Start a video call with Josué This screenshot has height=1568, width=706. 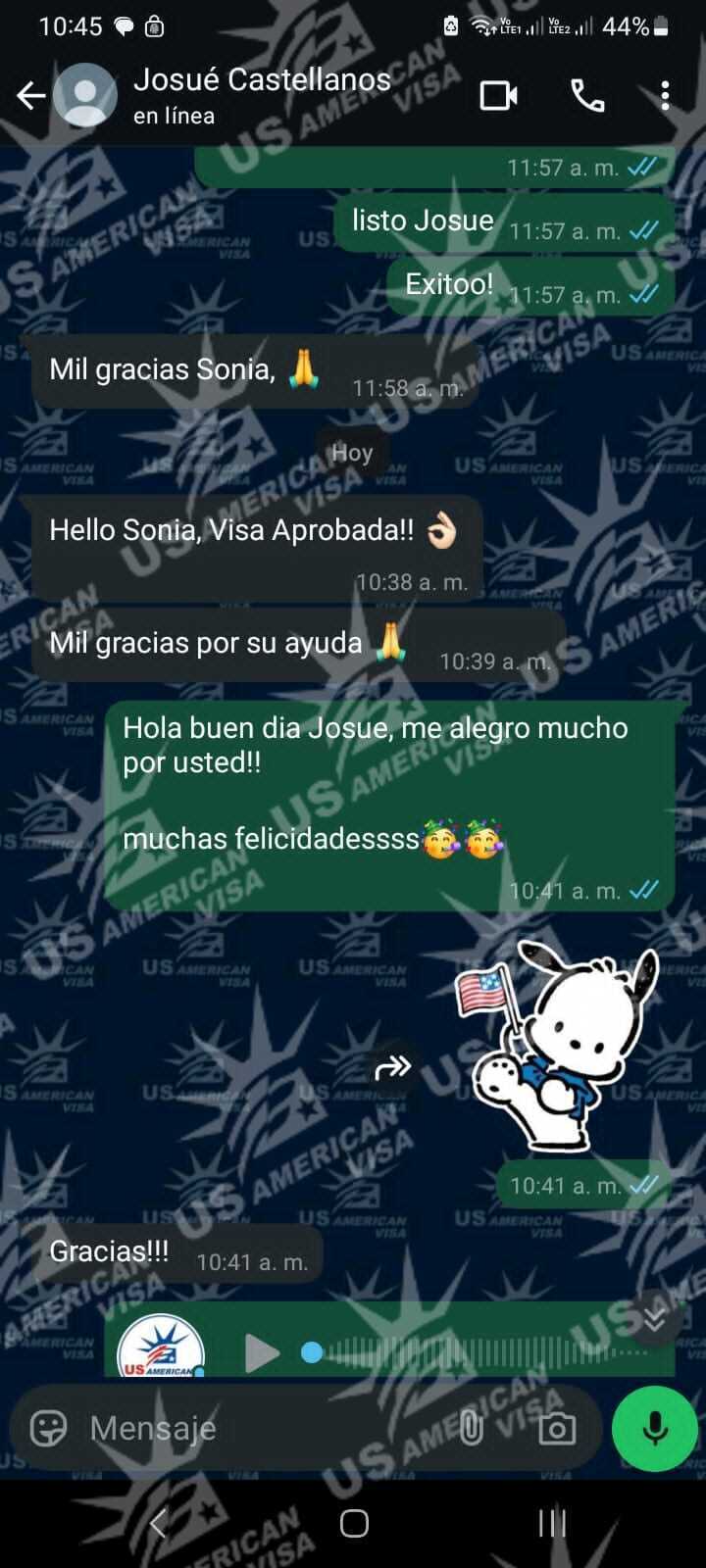(x=498, y=95)
